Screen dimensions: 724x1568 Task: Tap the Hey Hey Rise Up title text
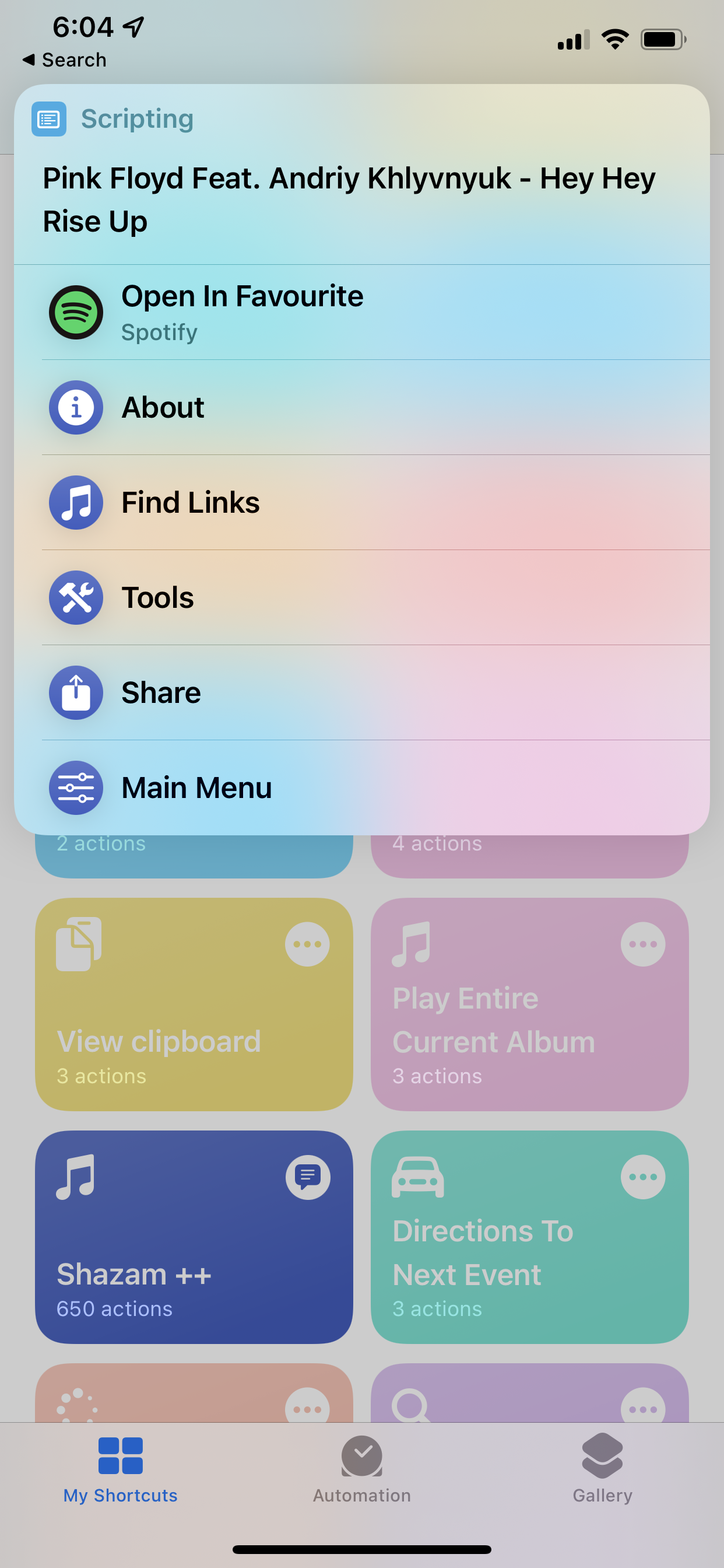click(349, 199)
